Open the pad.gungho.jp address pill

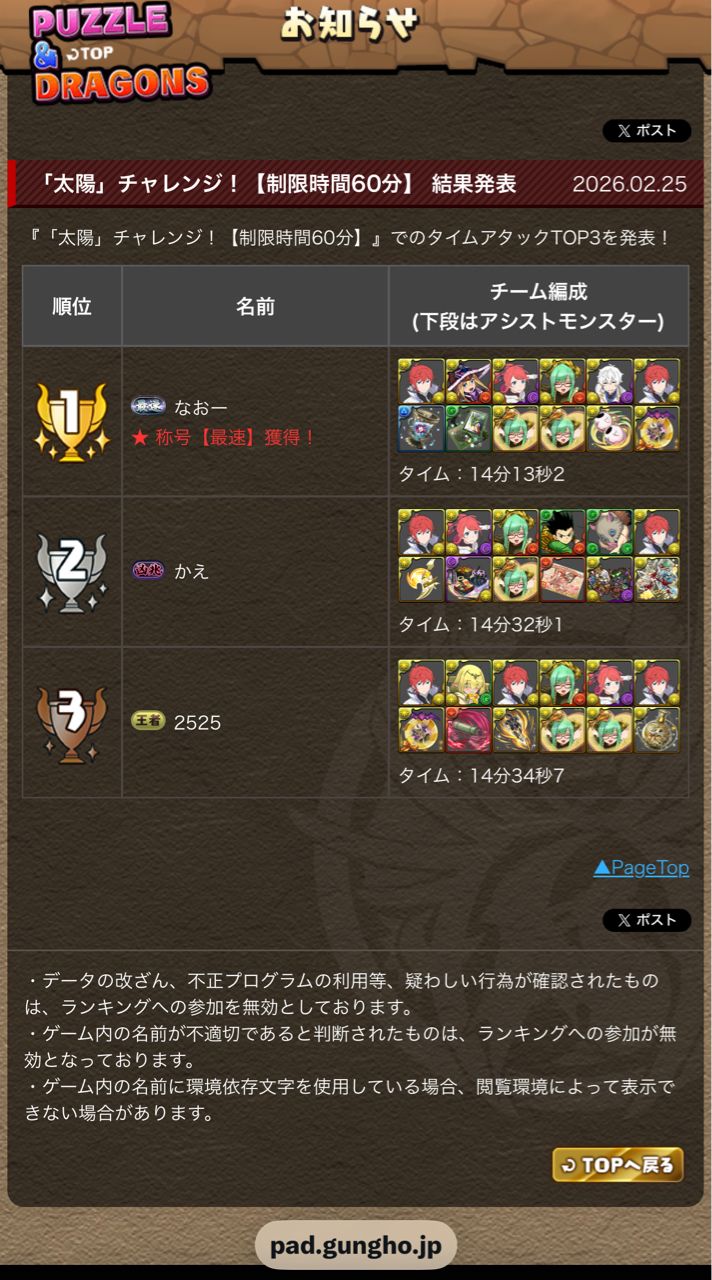click(356, 1246)
